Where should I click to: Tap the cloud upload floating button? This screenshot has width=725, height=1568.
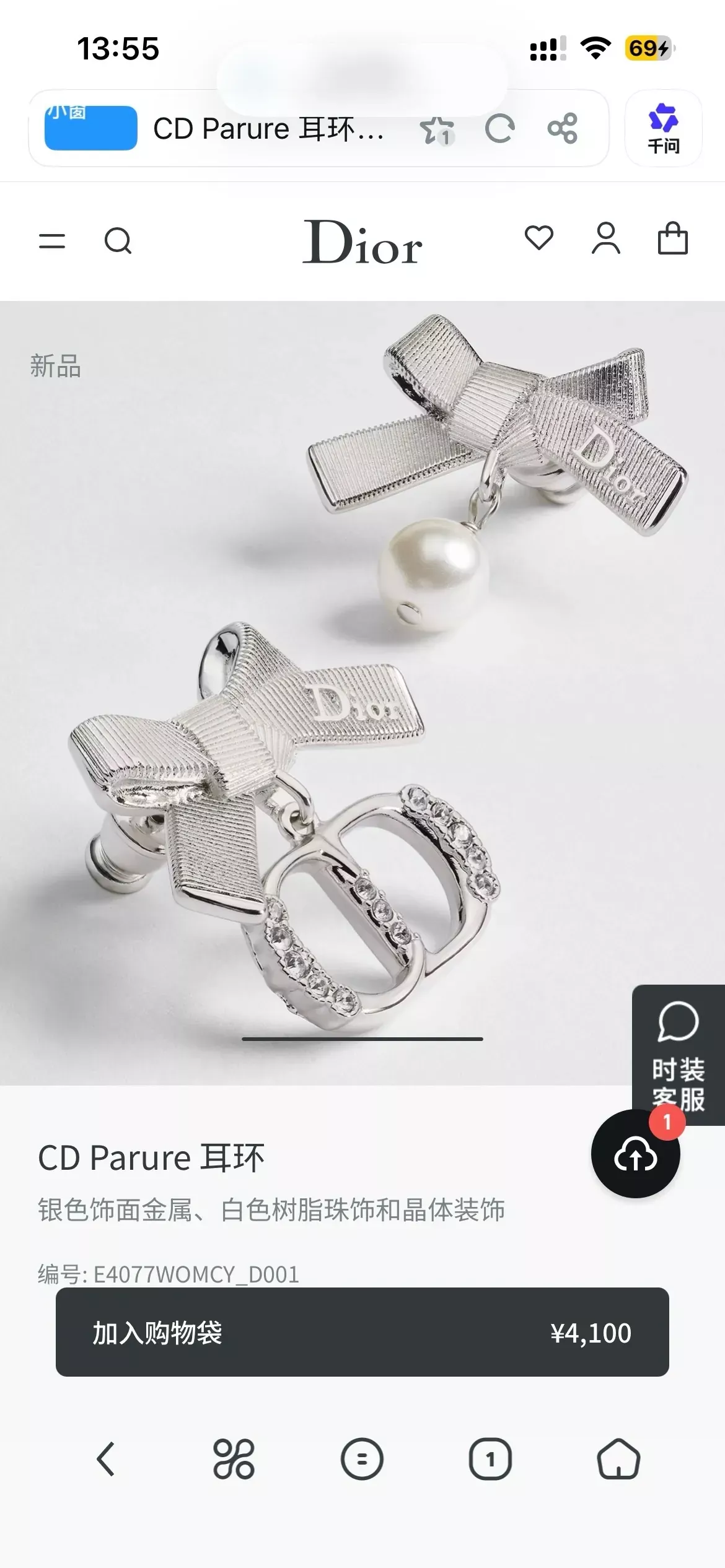(636, 1154)
